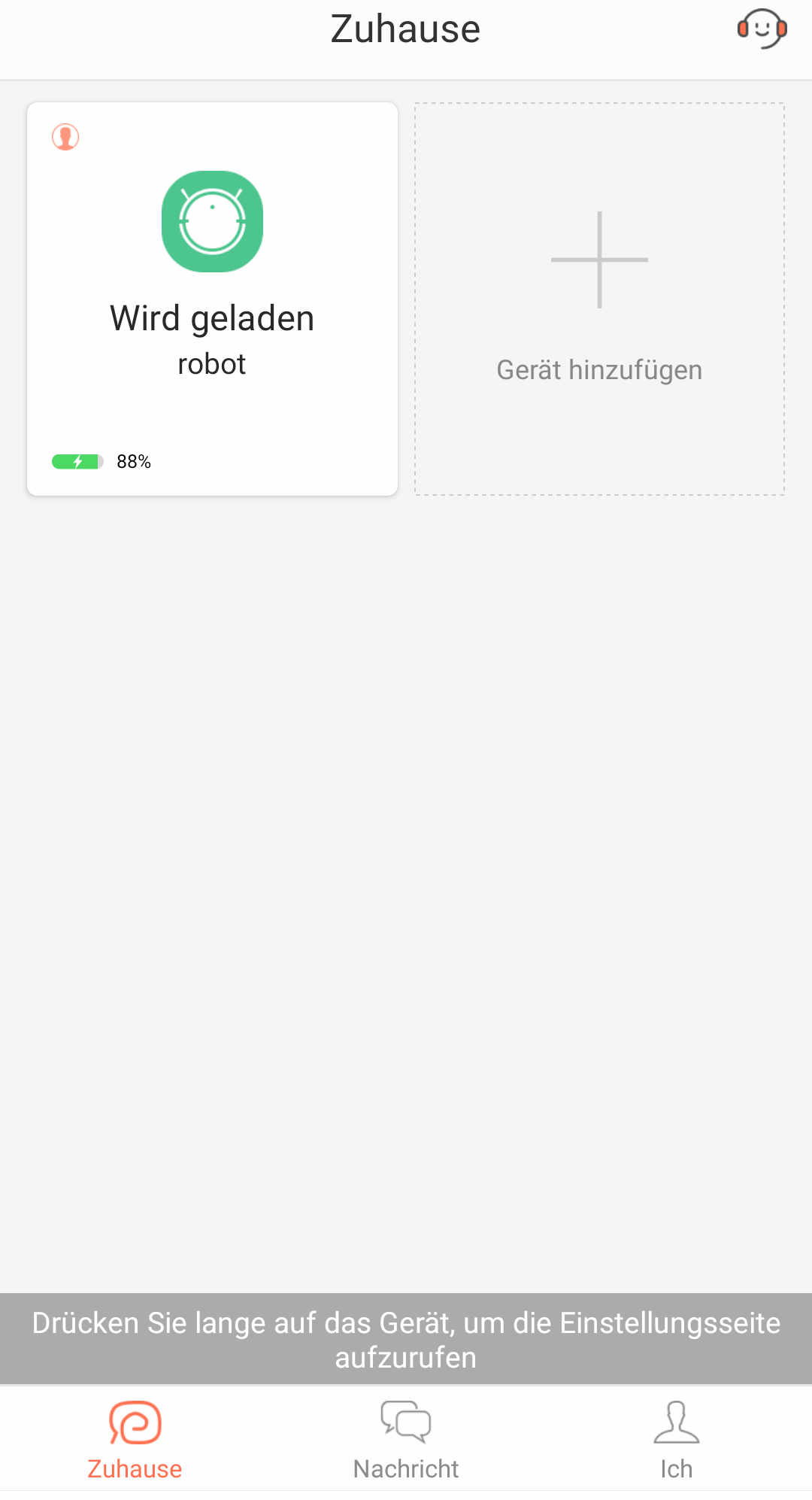Go to the Ich tab
The image size is (812, 1500).
point(677,1440)
